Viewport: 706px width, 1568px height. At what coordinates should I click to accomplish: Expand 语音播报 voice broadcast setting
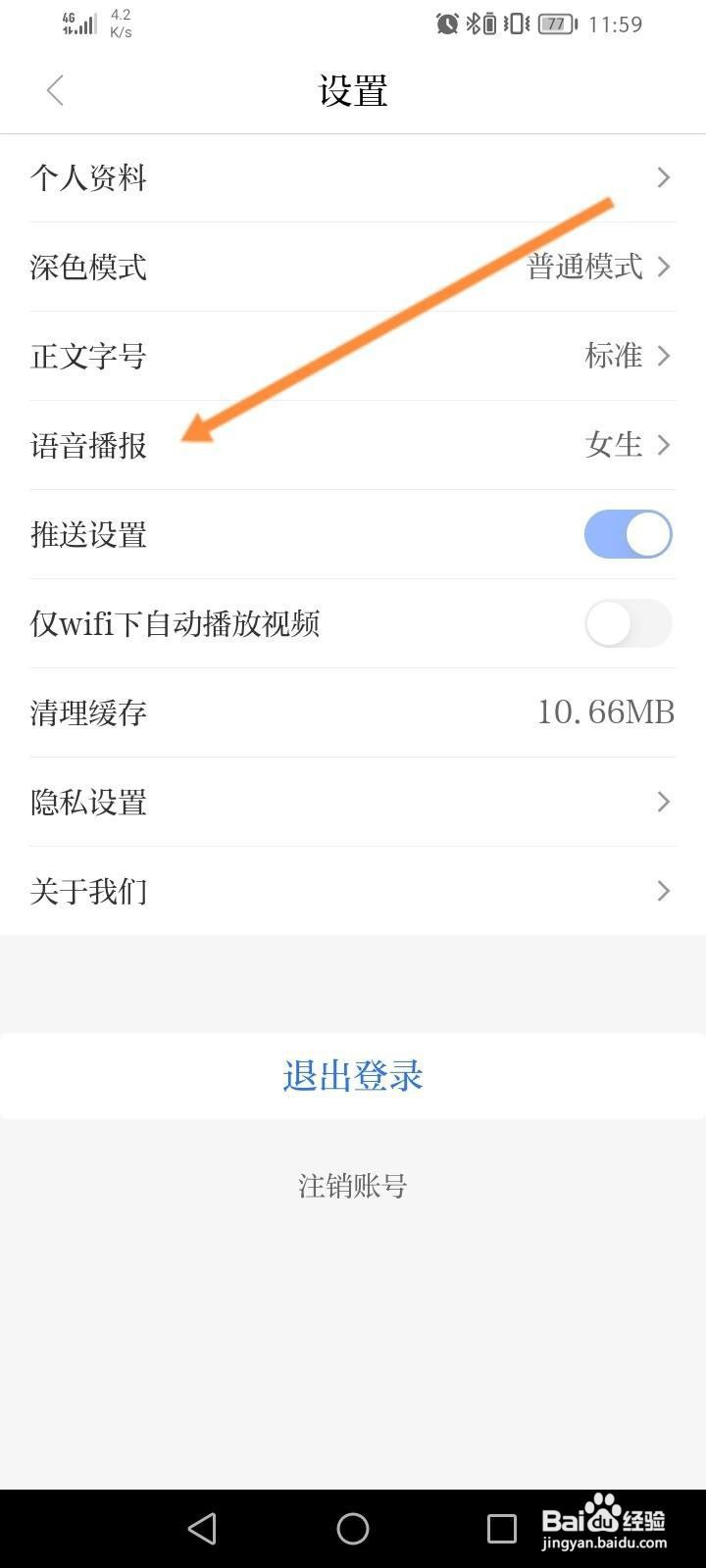353,445
